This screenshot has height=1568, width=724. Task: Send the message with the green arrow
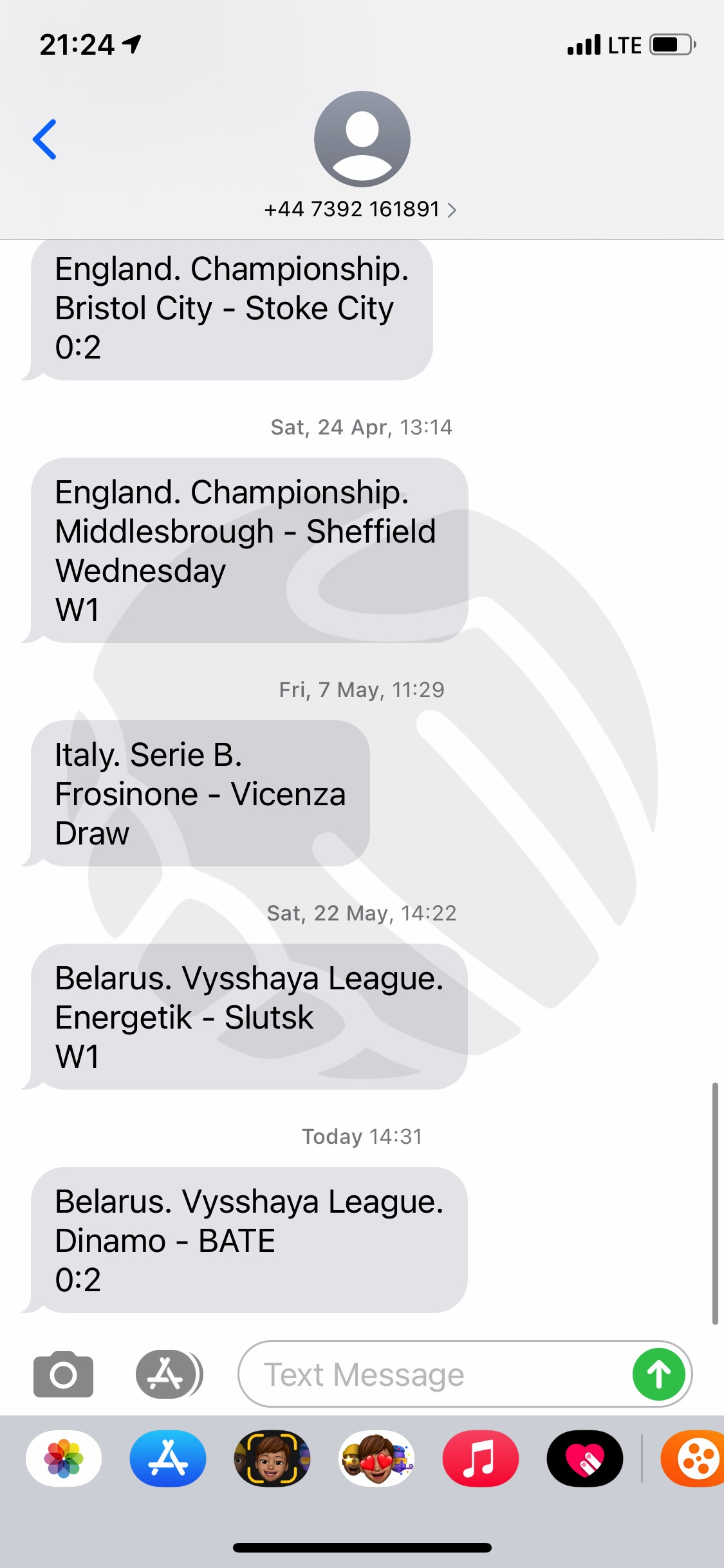point(658,1374)
